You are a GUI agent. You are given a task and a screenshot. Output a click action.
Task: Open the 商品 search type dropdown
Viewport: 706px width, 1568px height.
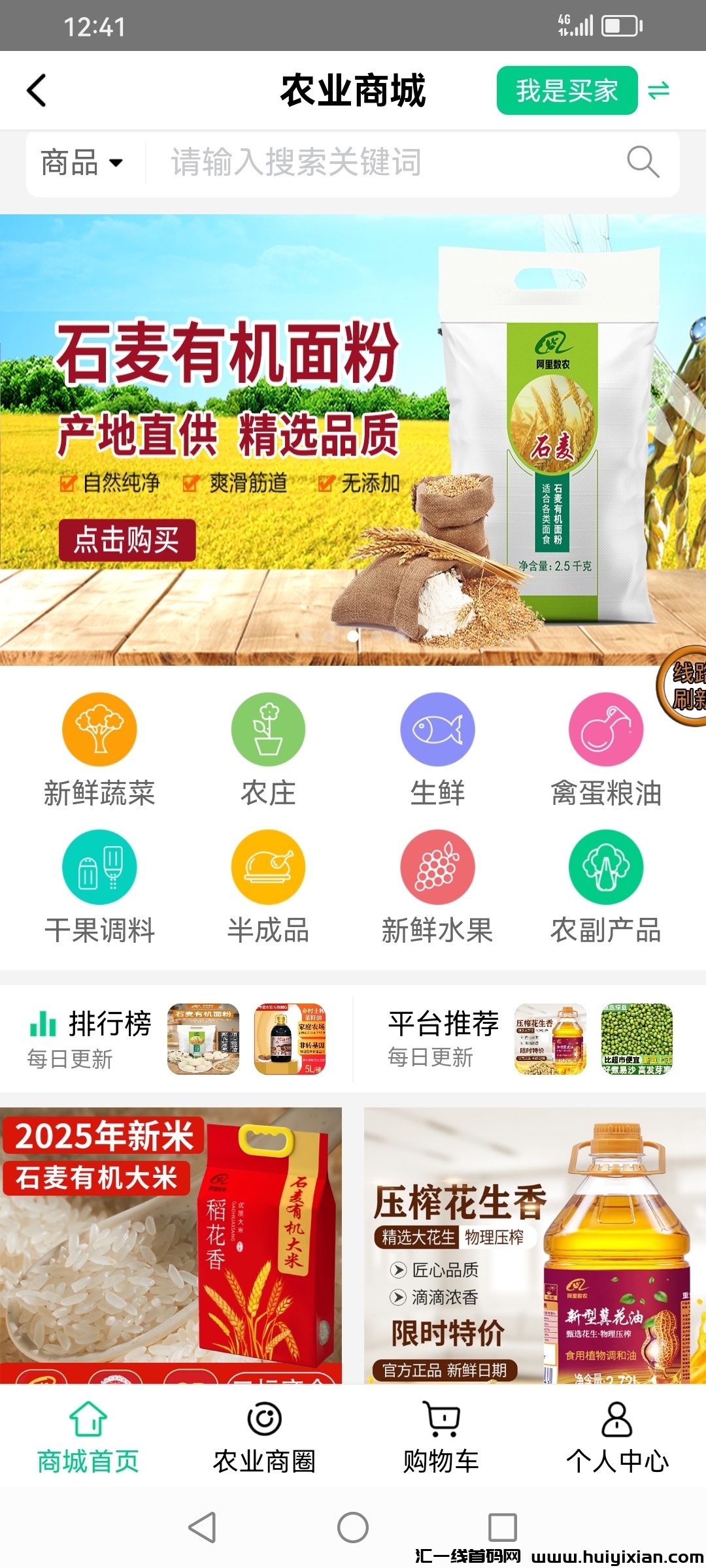(82, 163)
